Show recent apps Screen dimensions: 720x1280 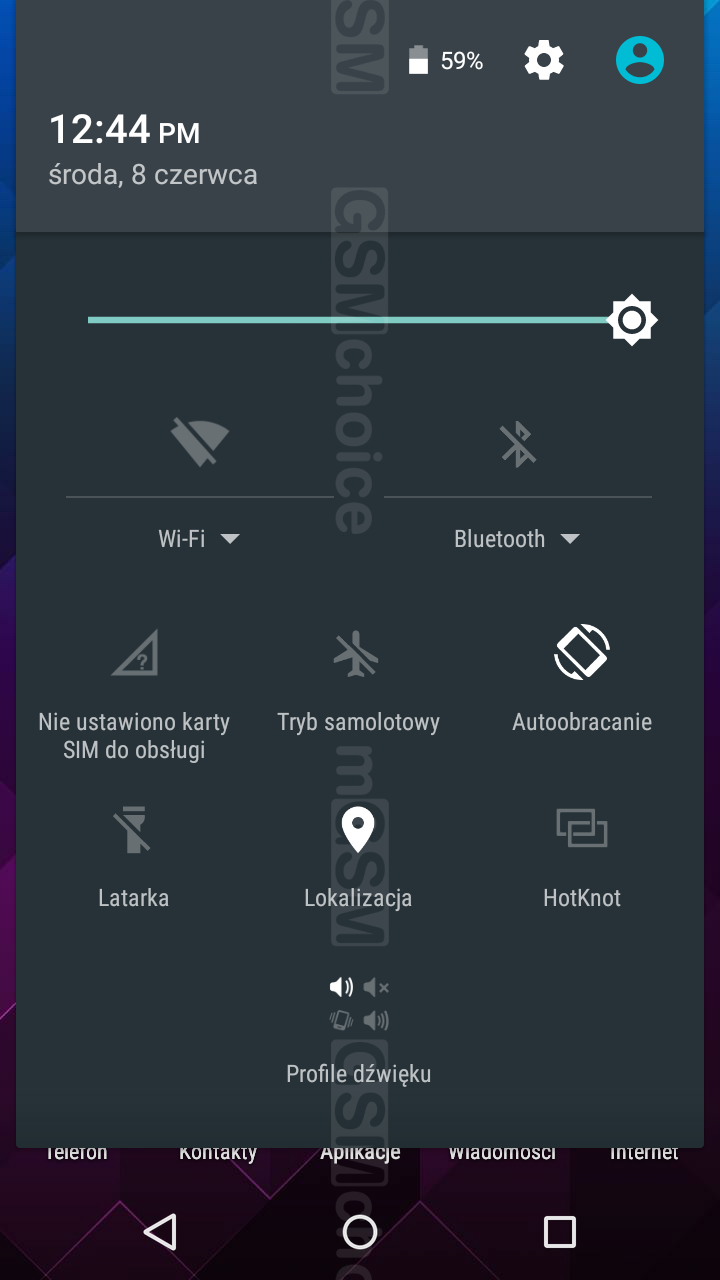559,1232
